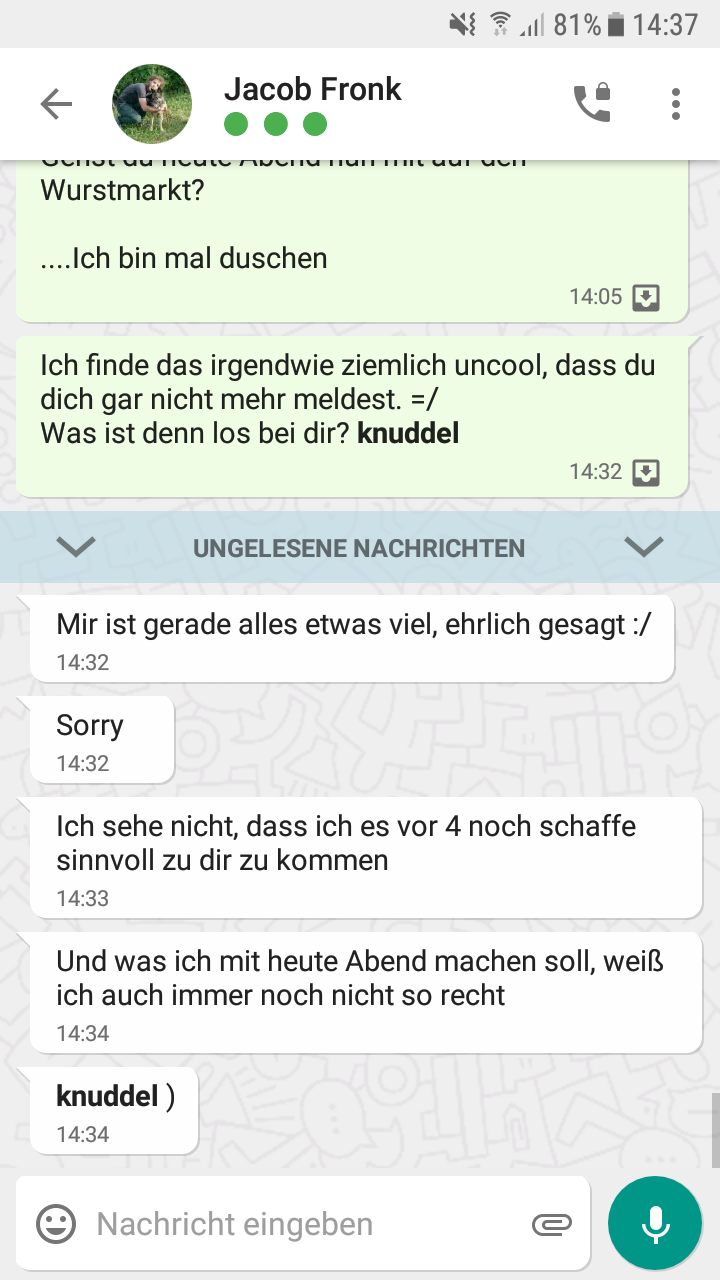Attach a file with the paperclip
Viewport: 720px width, 1280px height.
point(551,1224)
